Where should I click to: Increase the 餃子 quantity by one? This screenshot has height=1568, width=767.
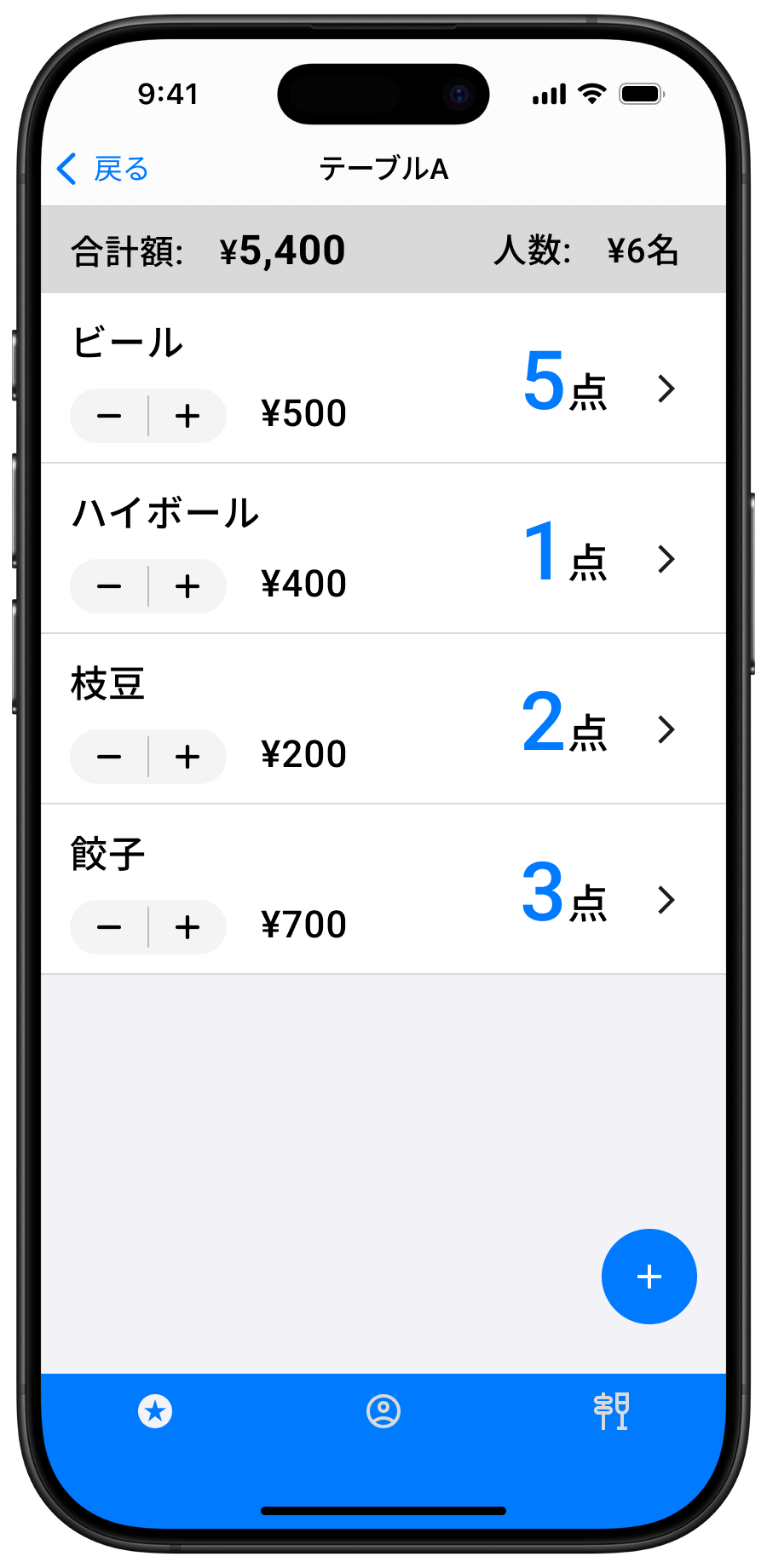[x=187, y=927]
